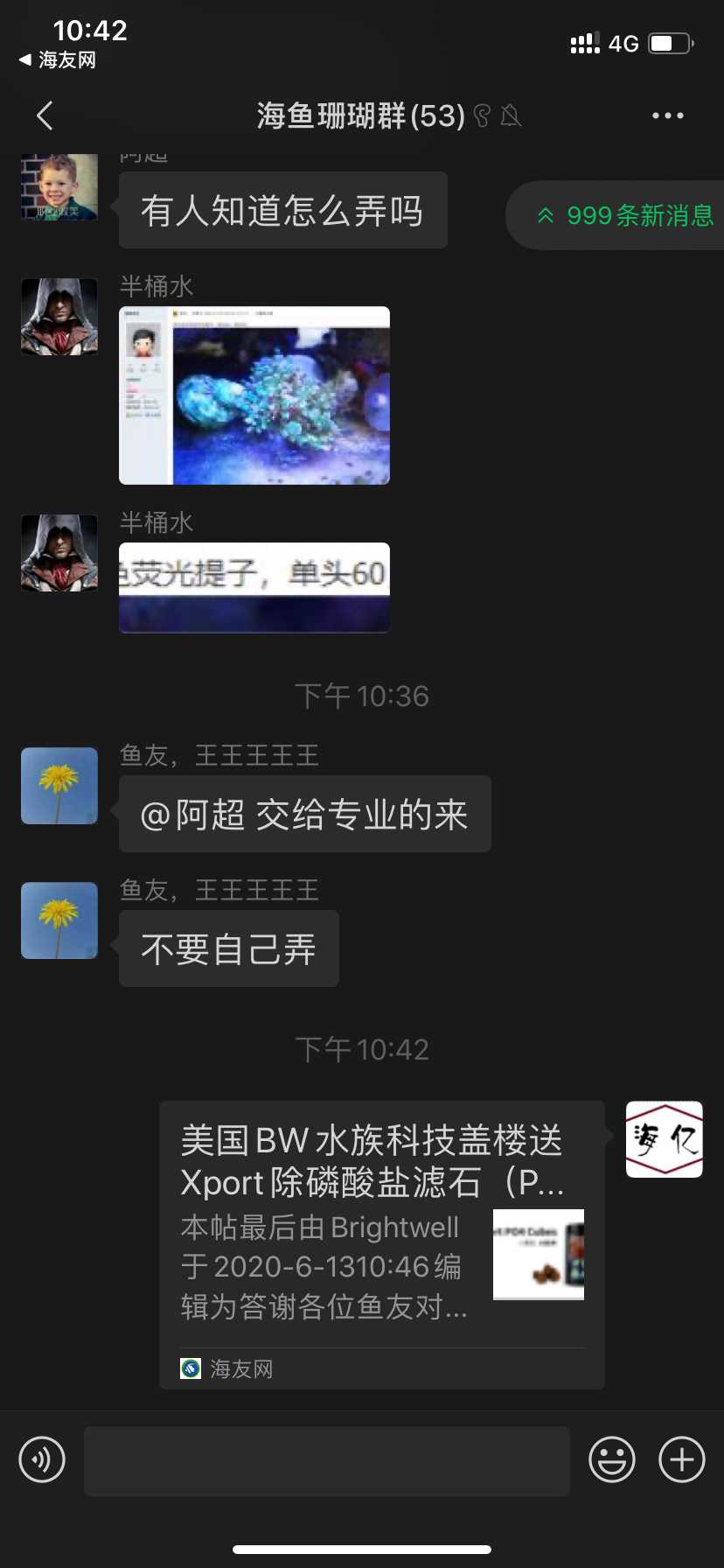View 鱼友，王王王王王's avatar above 不要自己弄
The height and width of the screenshot is (1568, 724).
click(x=59, y=920)
